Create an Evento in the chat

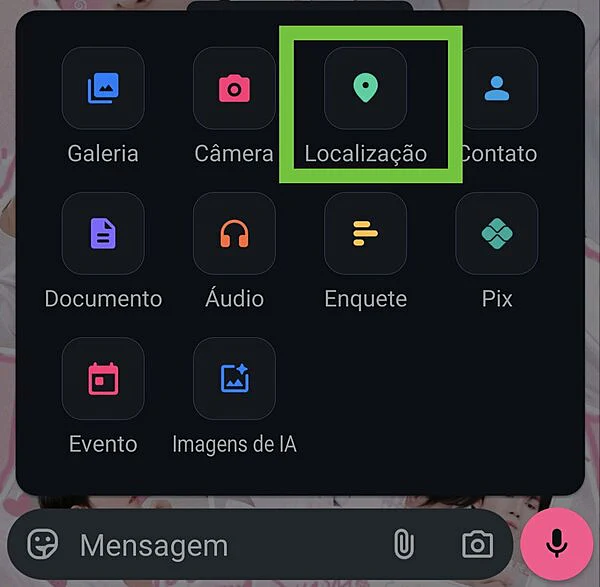pyautogui.click(x=103, y=379)
